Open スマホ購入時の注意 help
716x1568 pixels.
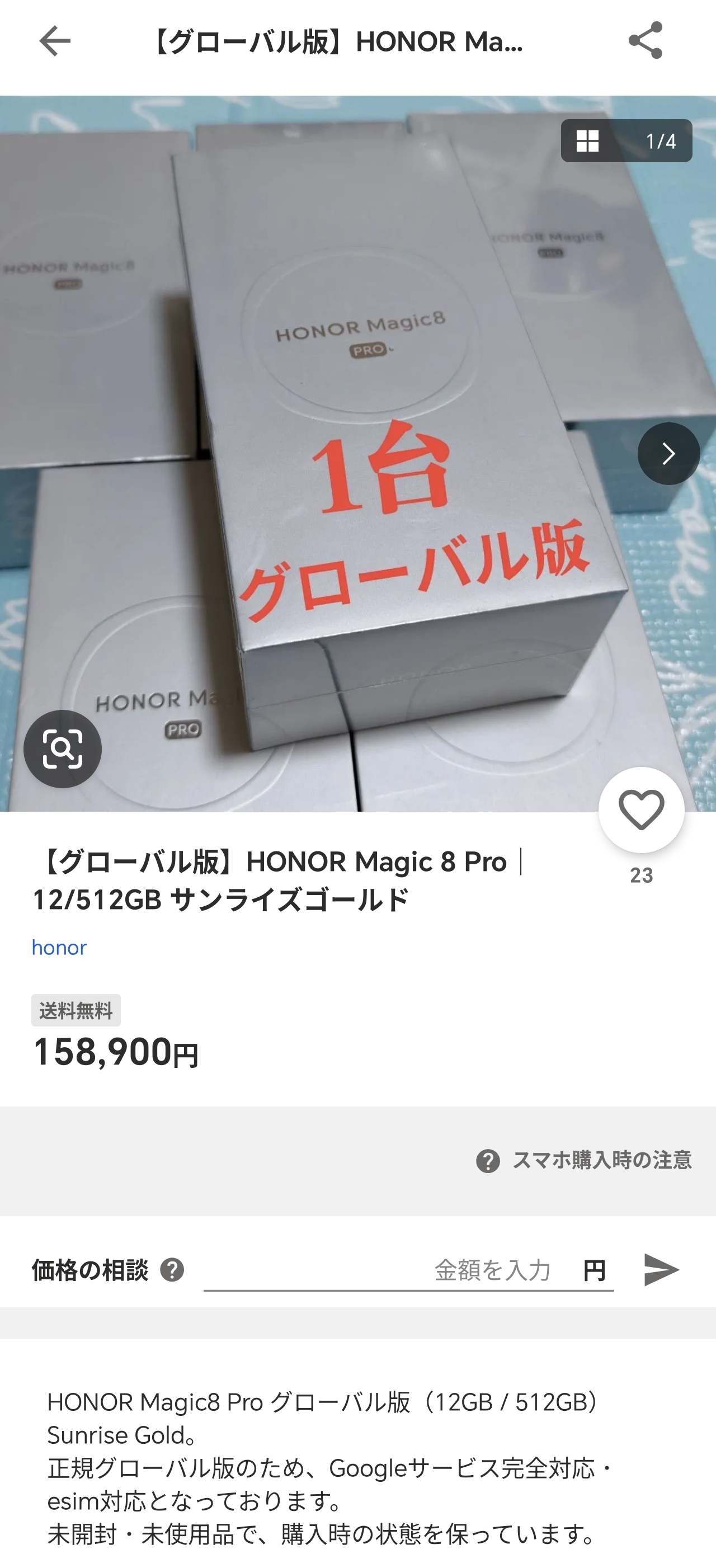pos(583,1161)
